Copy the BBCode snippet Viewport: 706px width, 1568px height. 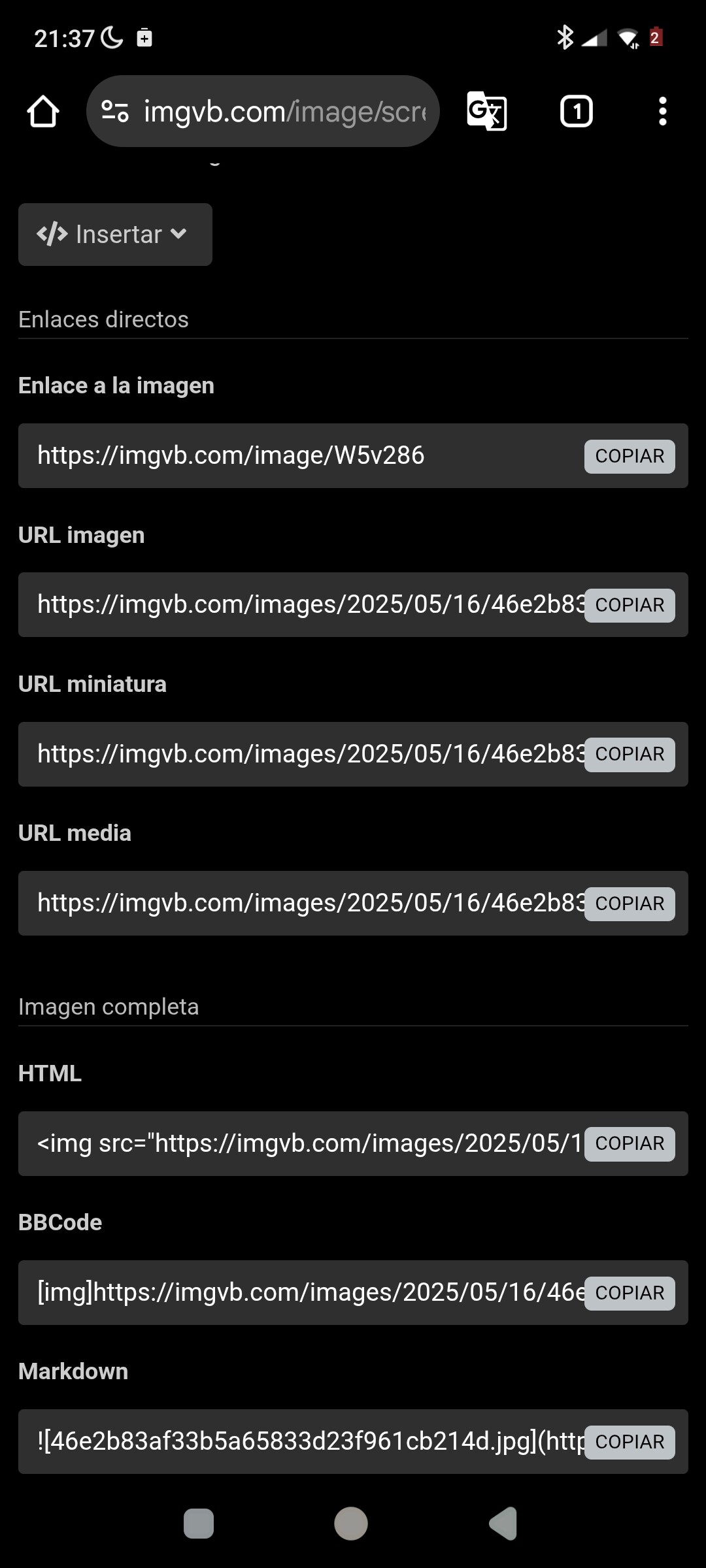630,1293
